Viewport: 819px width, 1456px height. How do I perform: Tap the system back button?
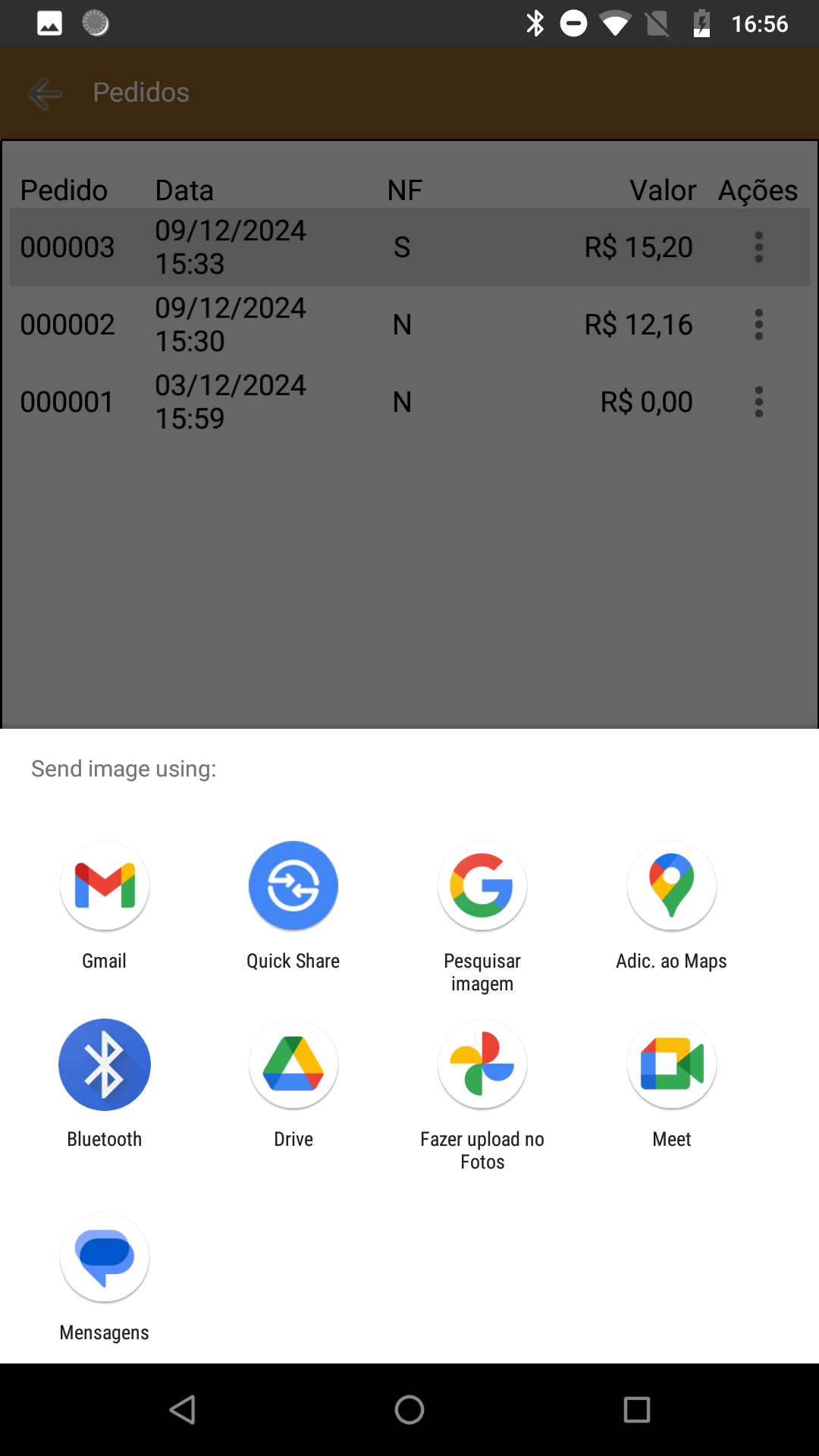click(183, 1410)
